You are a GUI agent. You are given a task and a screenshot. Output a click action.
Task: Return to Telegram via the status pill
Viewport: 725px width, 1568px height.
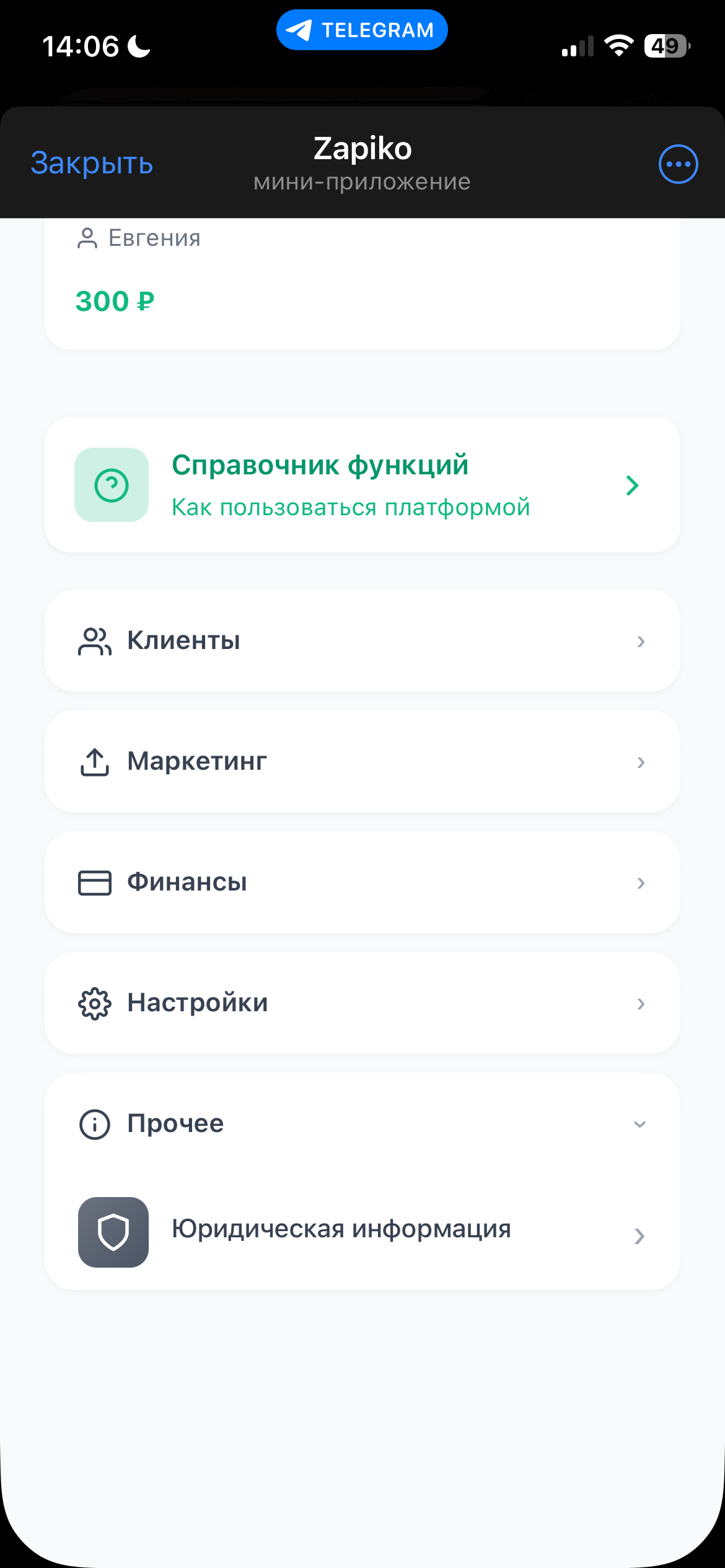tap(362, 30)
